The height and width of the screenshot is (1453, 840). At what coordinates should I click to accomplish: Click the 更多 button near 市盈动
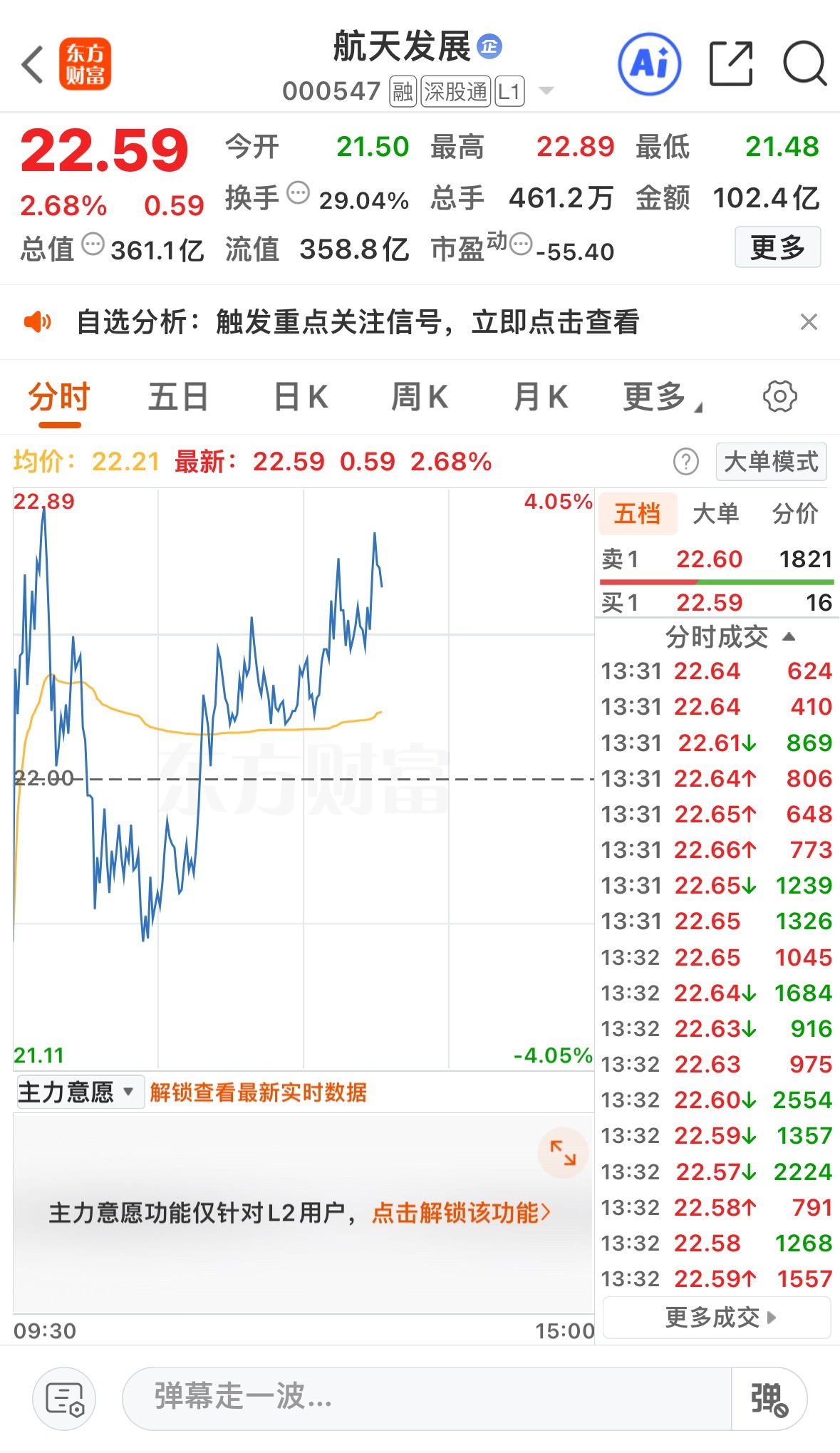click(x=777, y=248)
